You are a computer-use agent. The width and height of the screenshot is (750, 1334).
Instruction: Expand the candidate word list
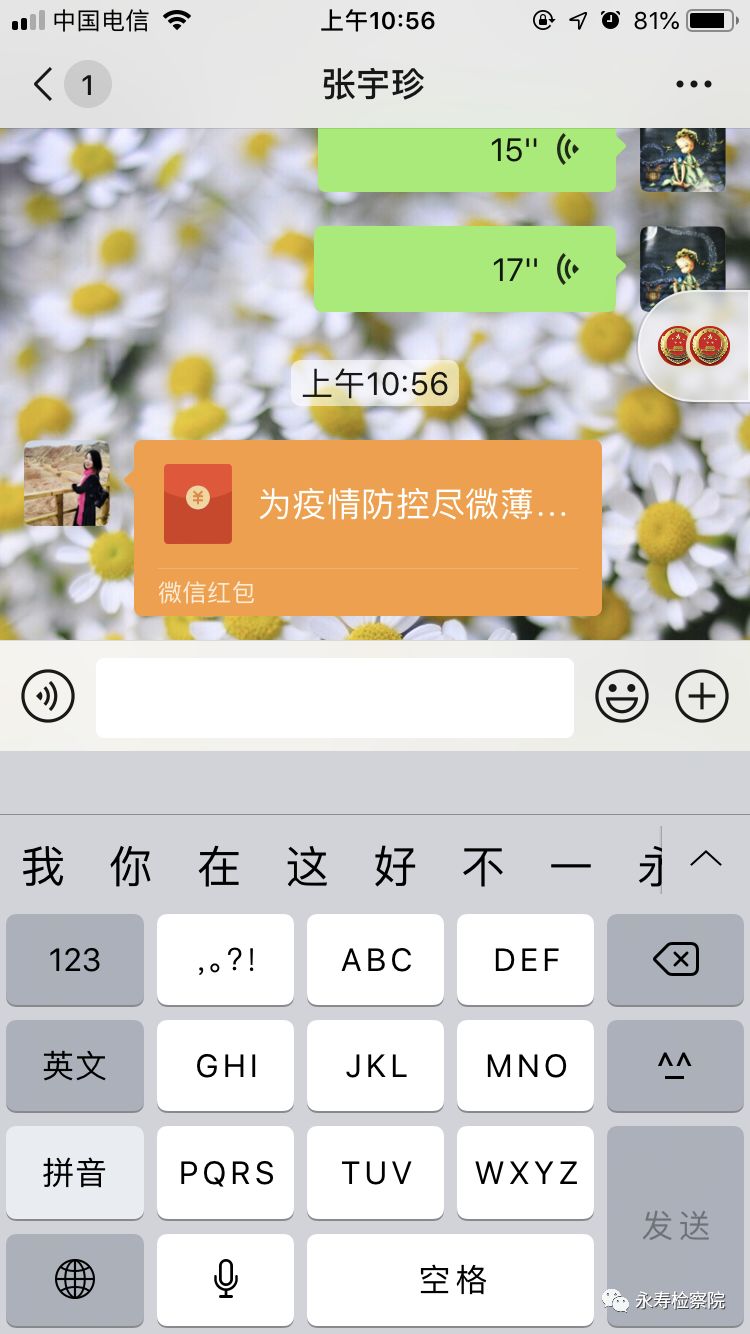click(706, 860)
